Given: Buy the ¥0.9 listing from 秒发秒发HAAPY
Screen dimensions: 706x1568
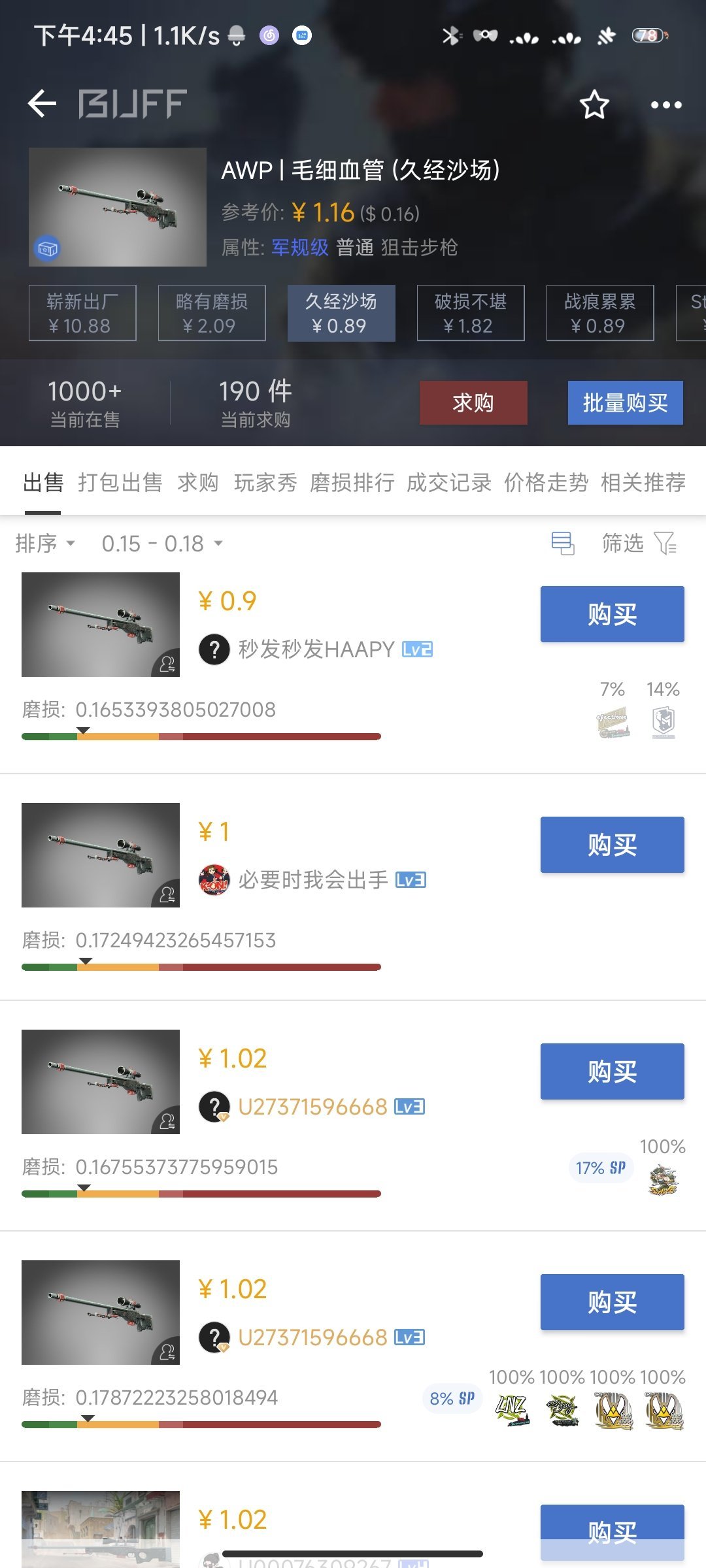Looking at the screenshot, I should pos(612,614).
